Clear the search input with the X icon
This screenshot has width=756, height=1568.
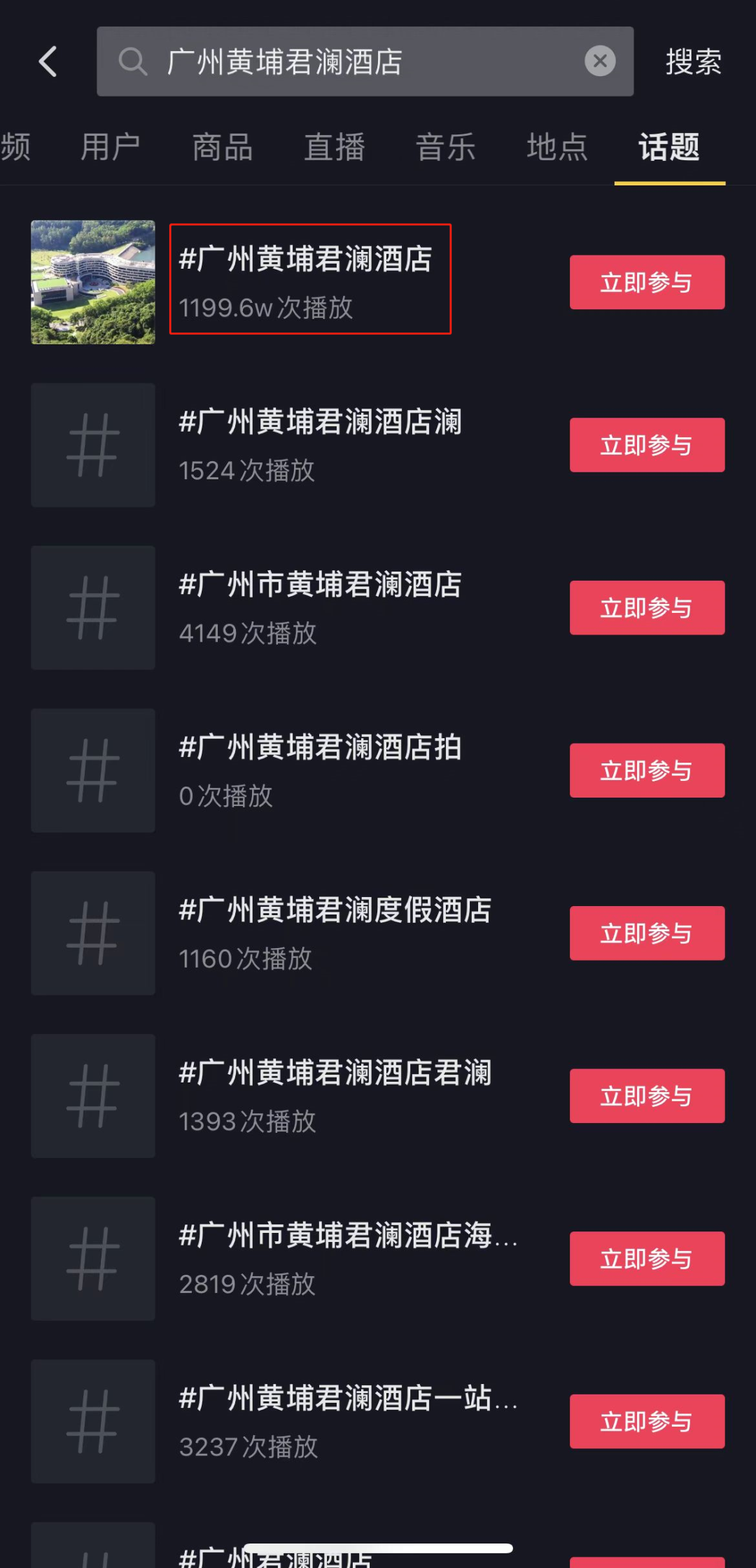[600, 61]
